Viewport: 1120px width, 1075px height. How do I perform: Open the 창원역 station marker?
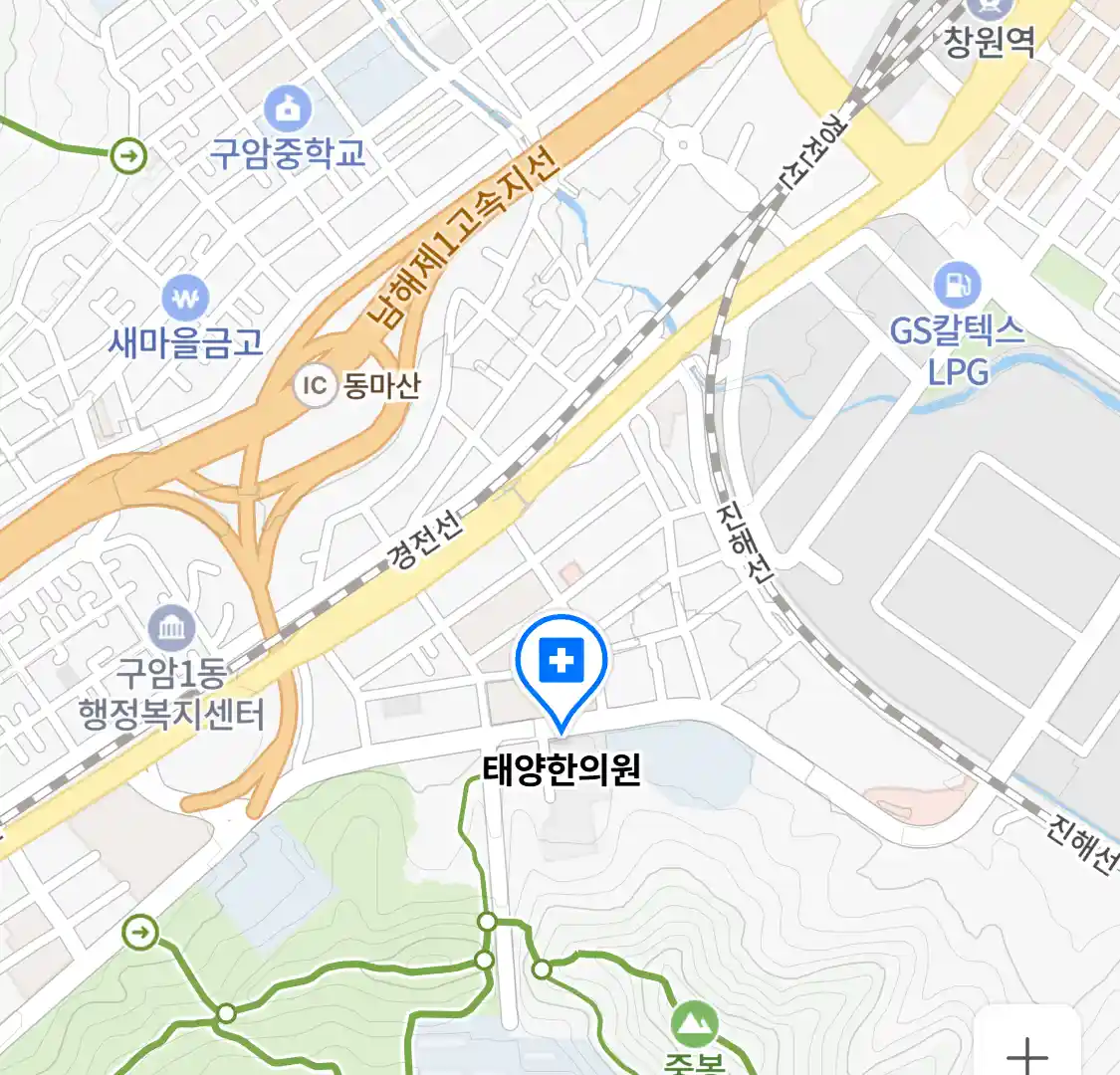[989, 10]
